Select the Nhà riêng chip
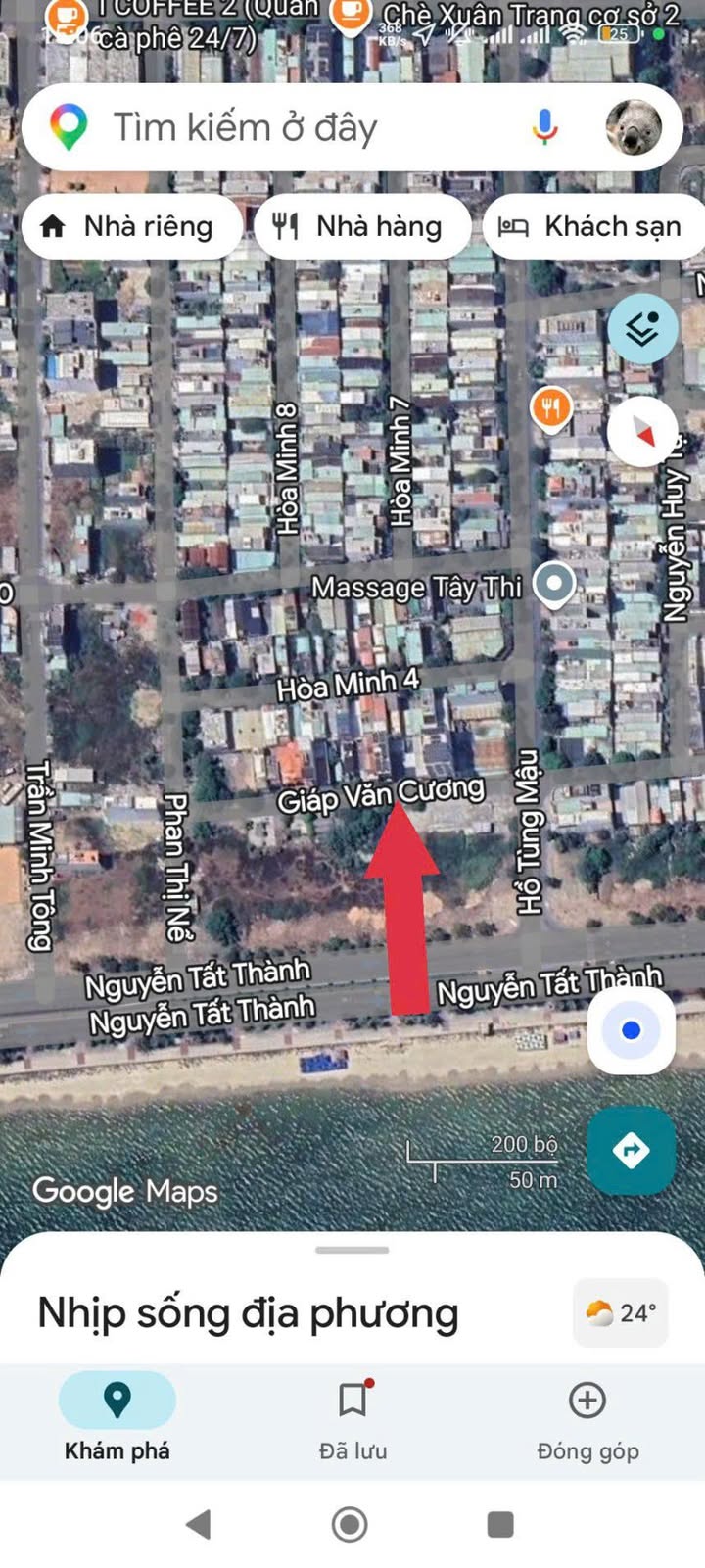 pyautogui.click(x=129, y=227)
